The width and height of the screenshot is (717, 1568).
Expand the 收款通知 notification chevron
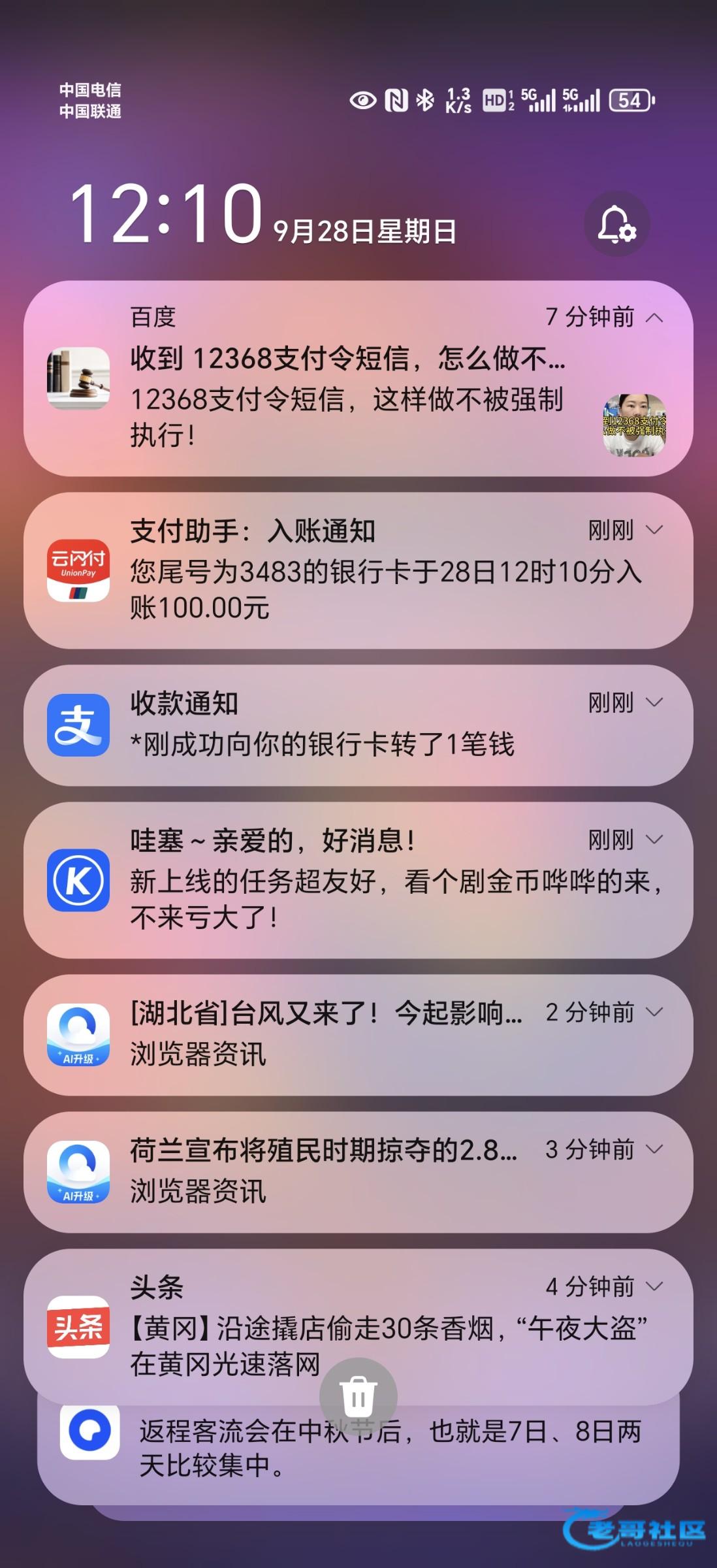pyautogui.click(x=654, y=702)
